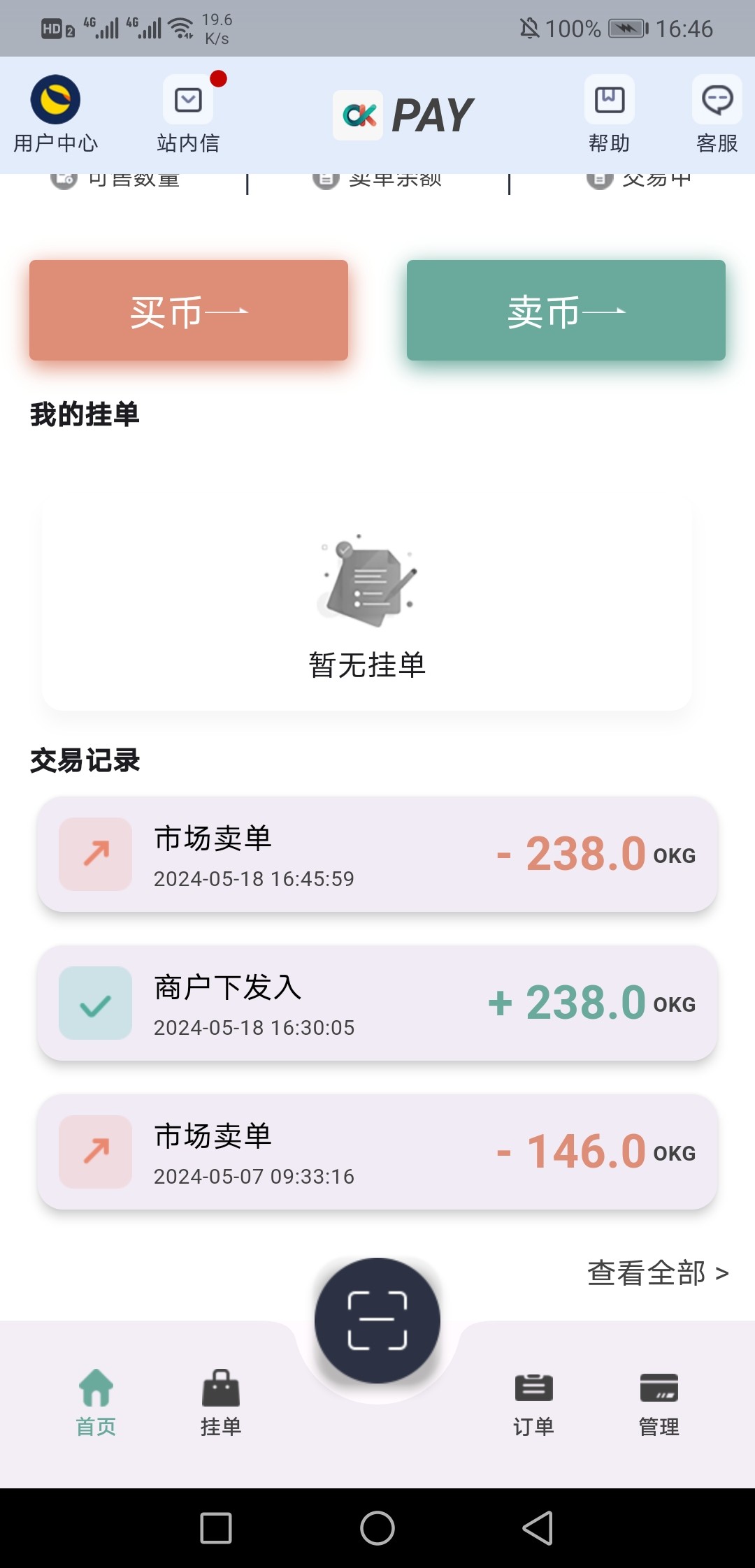Switch to the 订单 orders tab
Screen dimensions: 755x1568
pyautogui.click(x=533, y=1402)
